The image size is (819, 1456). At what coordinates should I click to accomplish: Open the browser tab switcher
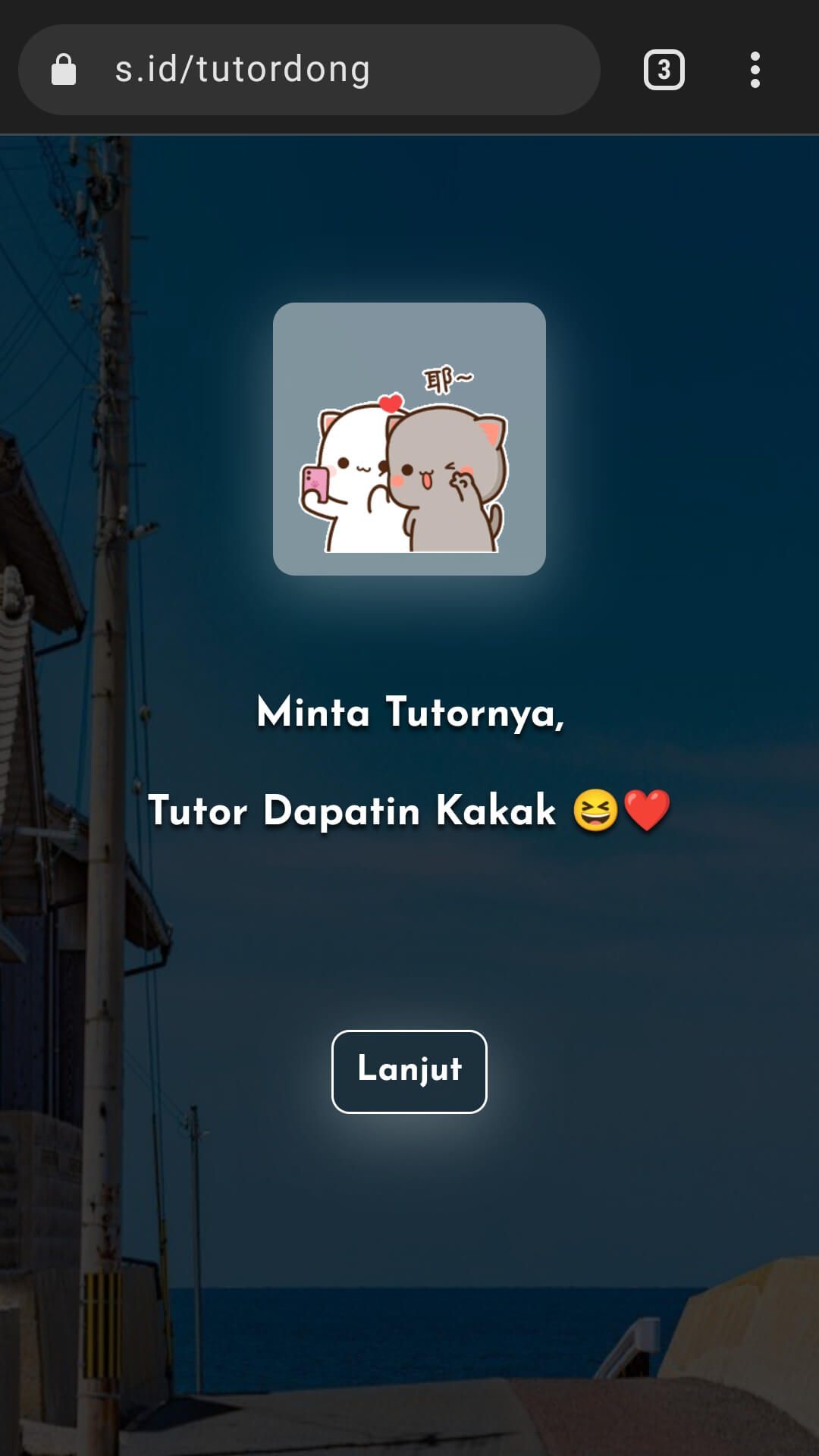coord(664,70)
